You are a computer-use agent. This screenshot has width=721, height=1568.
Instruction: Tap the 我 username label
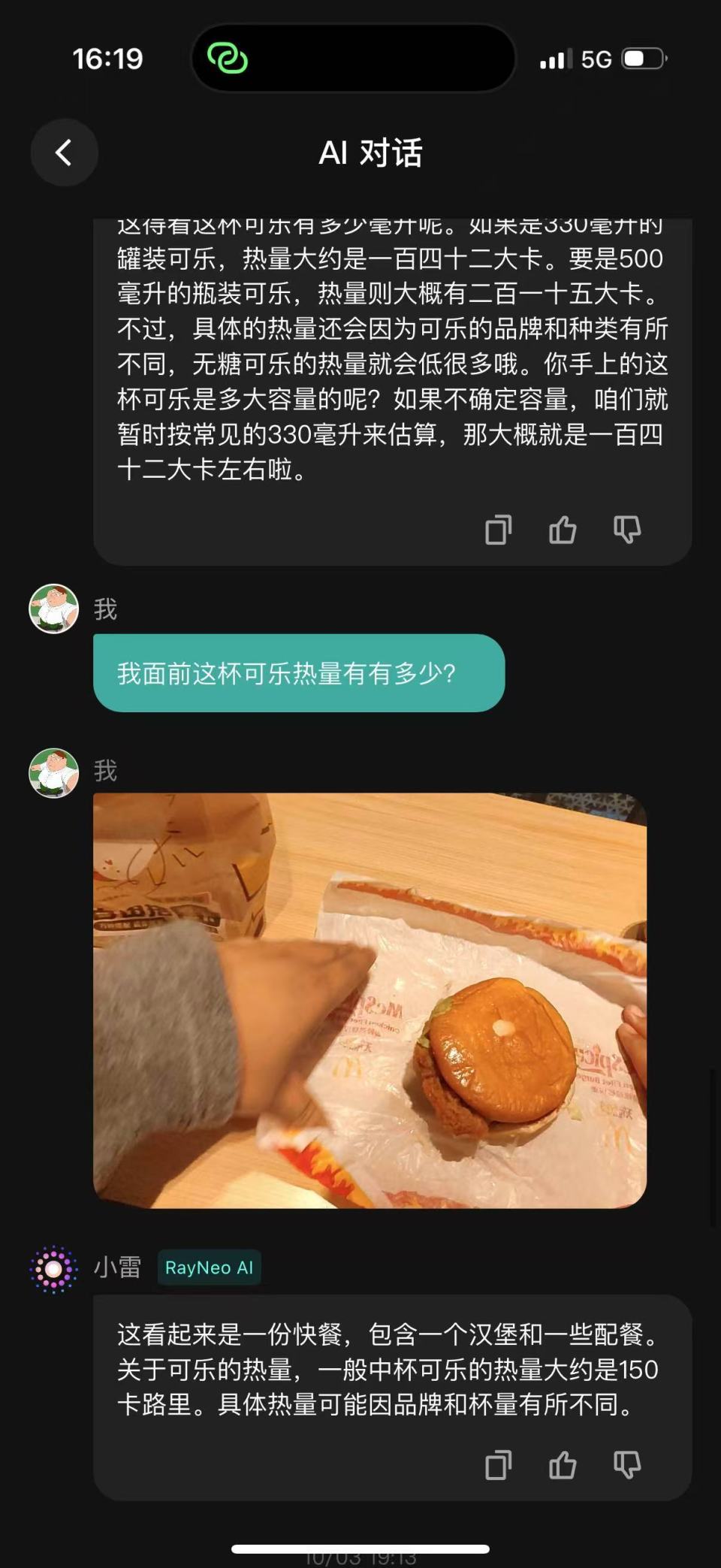(106, 610)
